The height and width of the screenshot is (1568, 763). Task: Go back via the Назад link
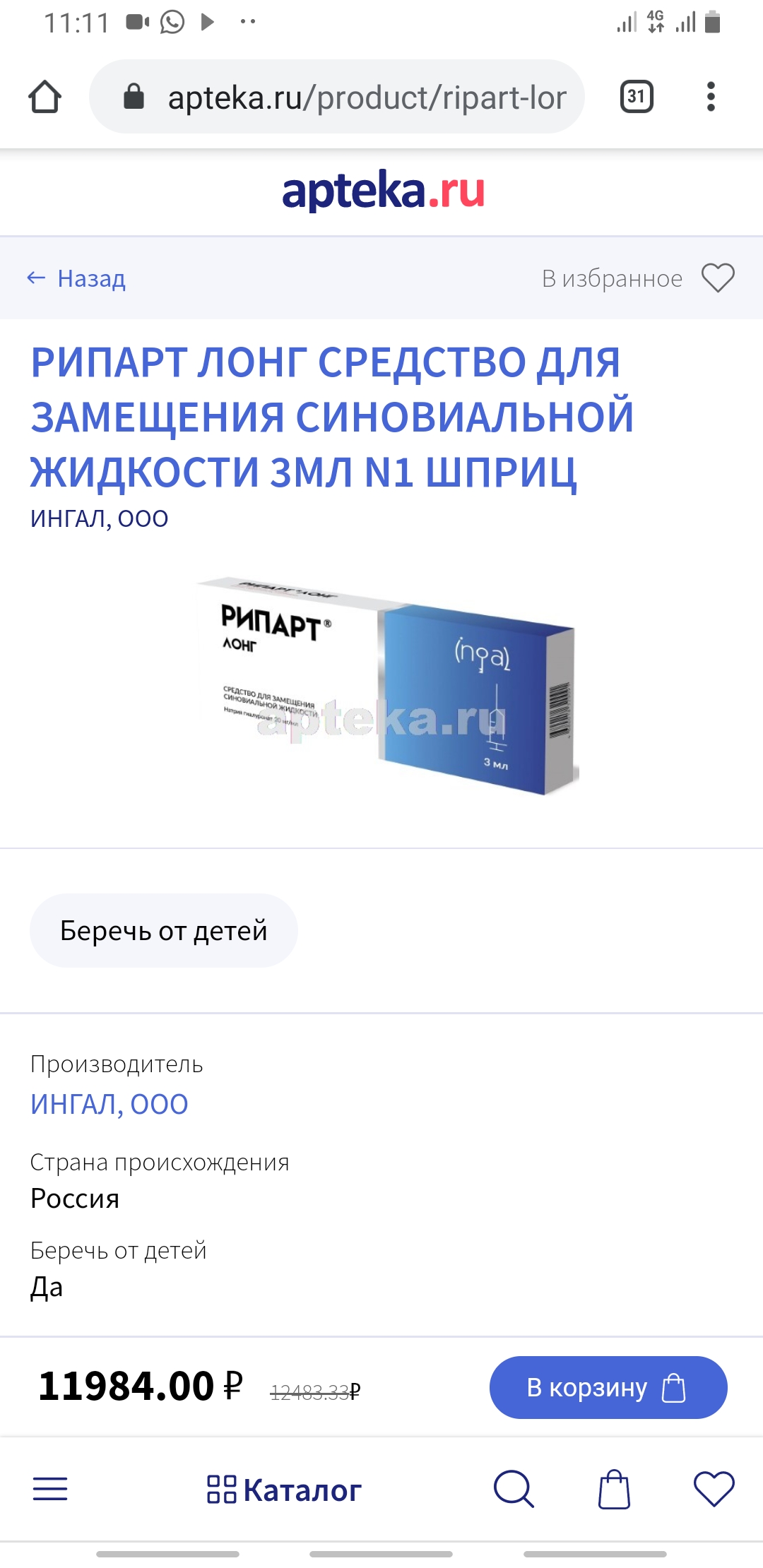pyautogui.click(x=76, y=278)
